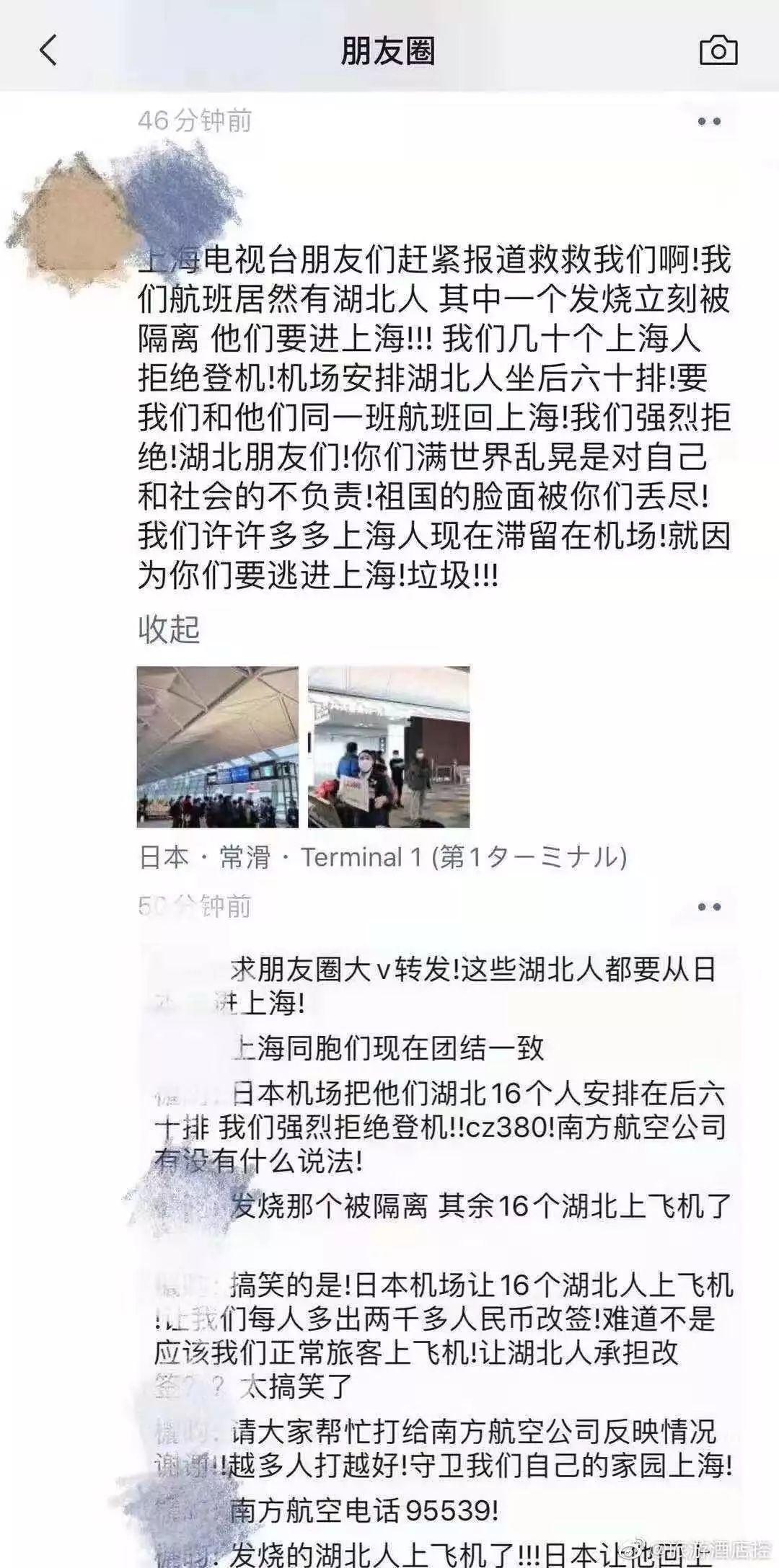Open the photo of masked travelers
The height and width of the screenshot is (1568, 779).
pyautogui.click(x=389, y=746)
